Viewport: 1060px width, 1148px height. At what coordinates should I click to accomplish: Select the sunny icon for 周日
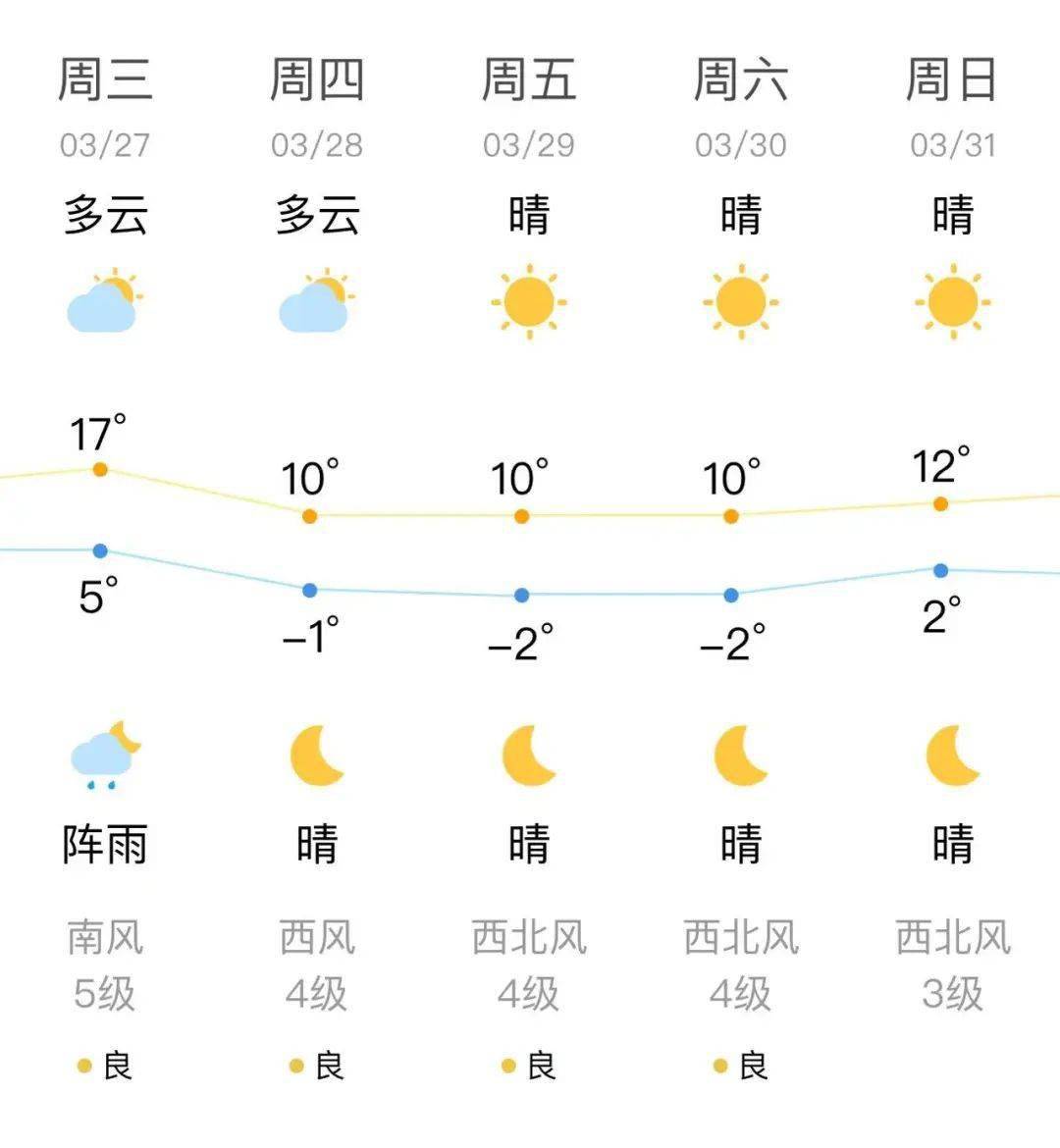(949, 302)
